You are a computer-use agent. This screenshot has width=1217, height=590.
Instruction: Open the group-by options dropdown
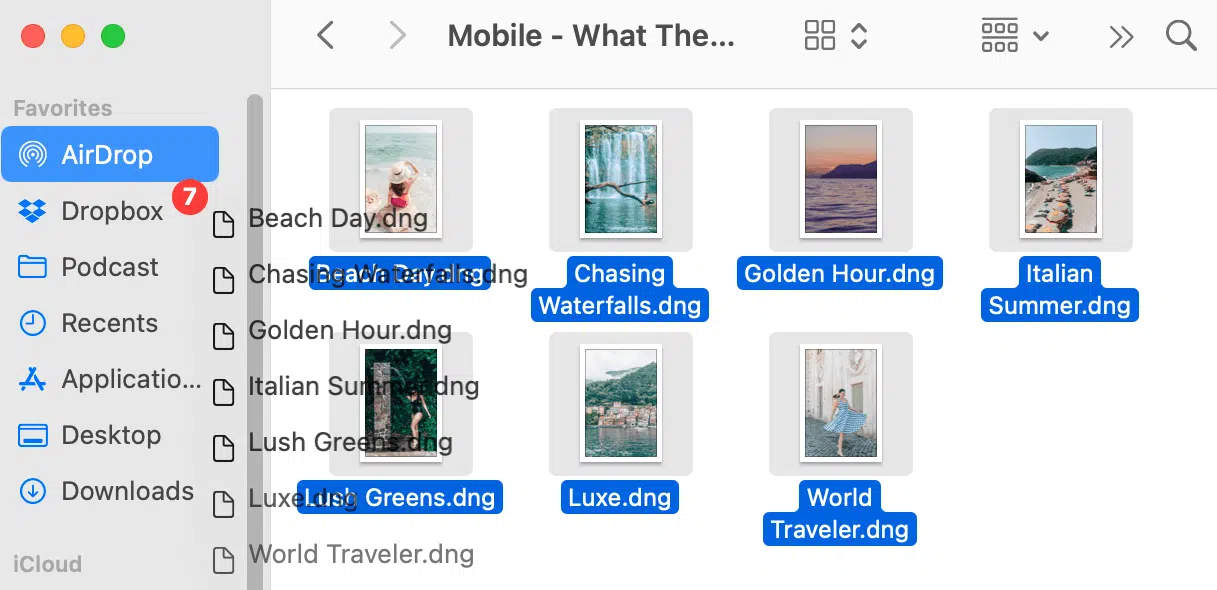click(1014, 37)
